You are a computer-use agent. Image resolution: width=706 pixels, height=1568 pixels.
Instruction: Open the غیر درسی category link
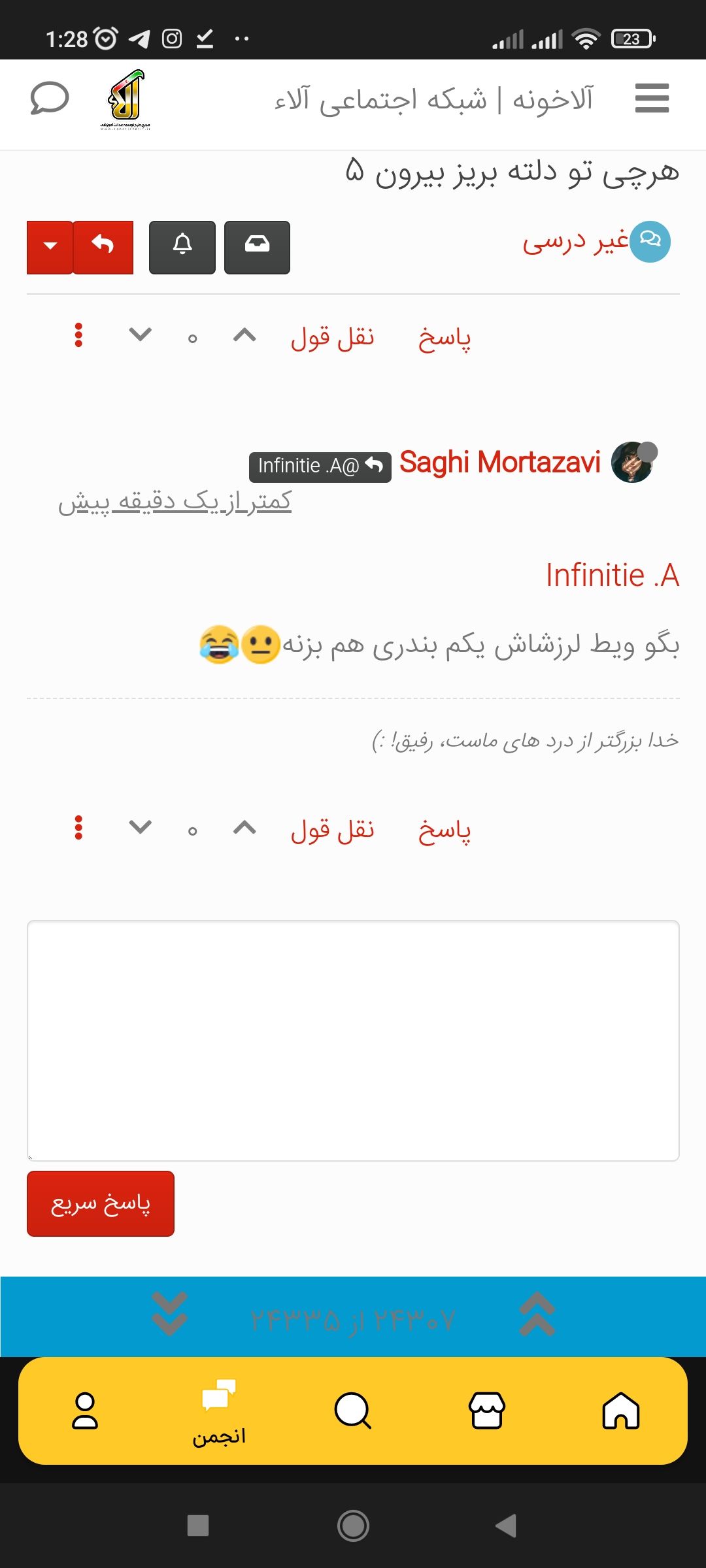click(575, 242)
